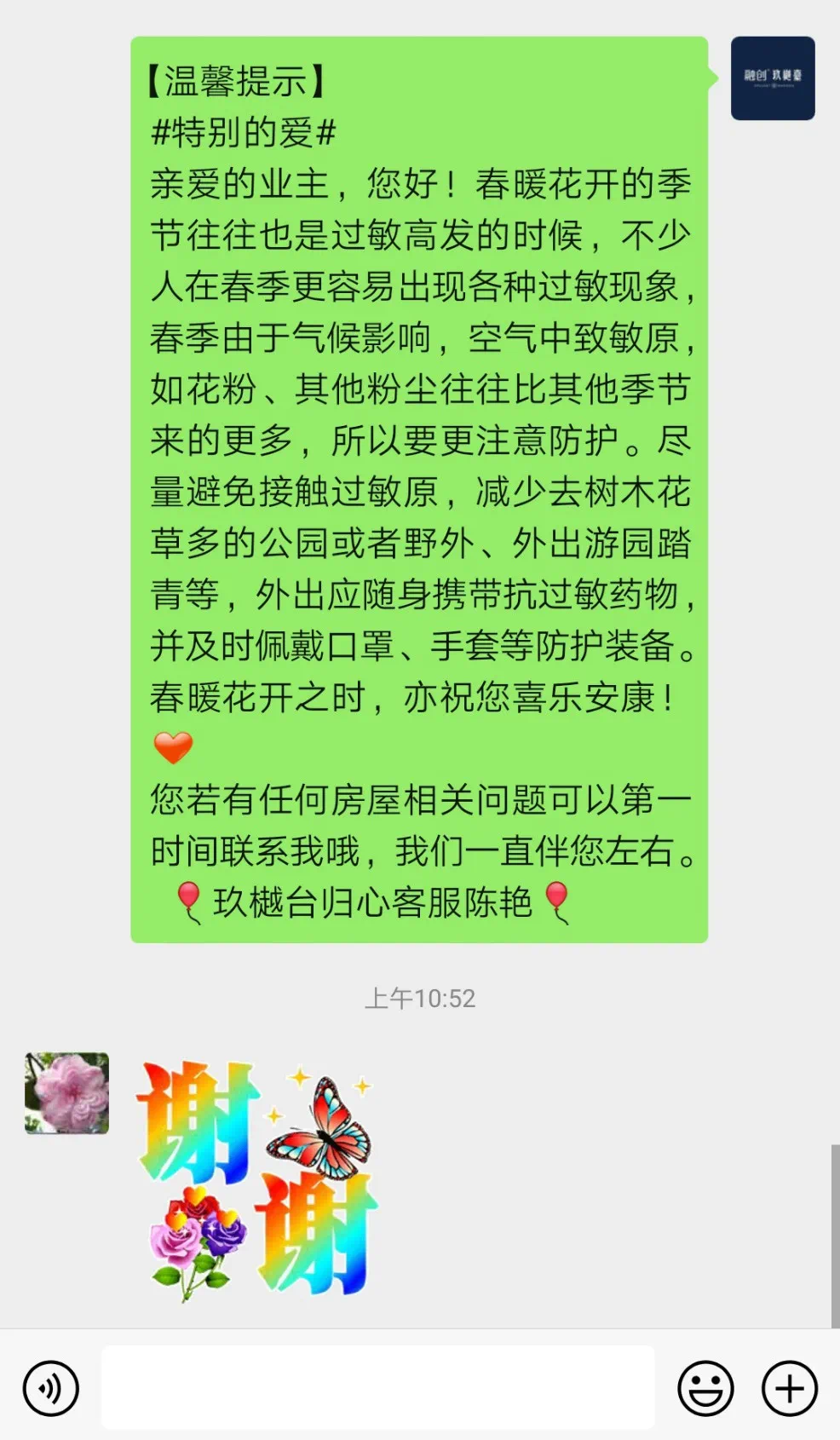Viewport: 840px width, 1440px height.
Task: Open the rainbow 谢谢 sticker
Action: point(256,1178)
